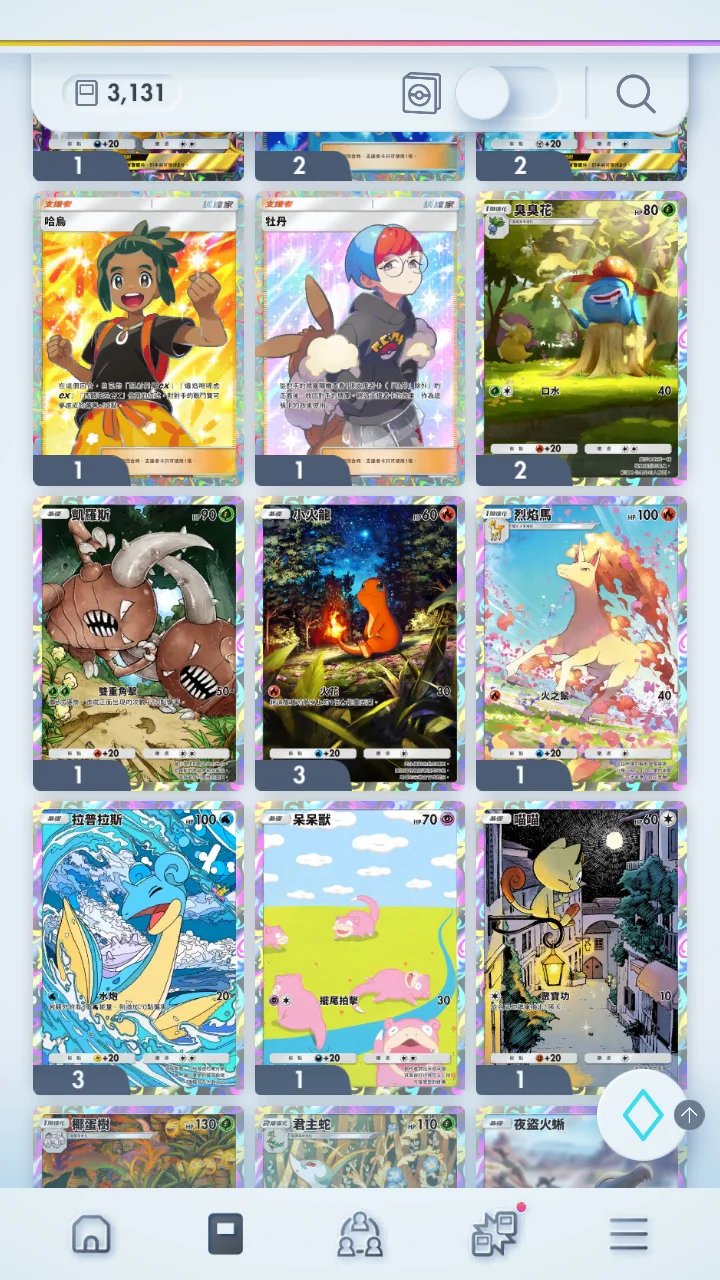Open the card search magnifier

[636, 94]
